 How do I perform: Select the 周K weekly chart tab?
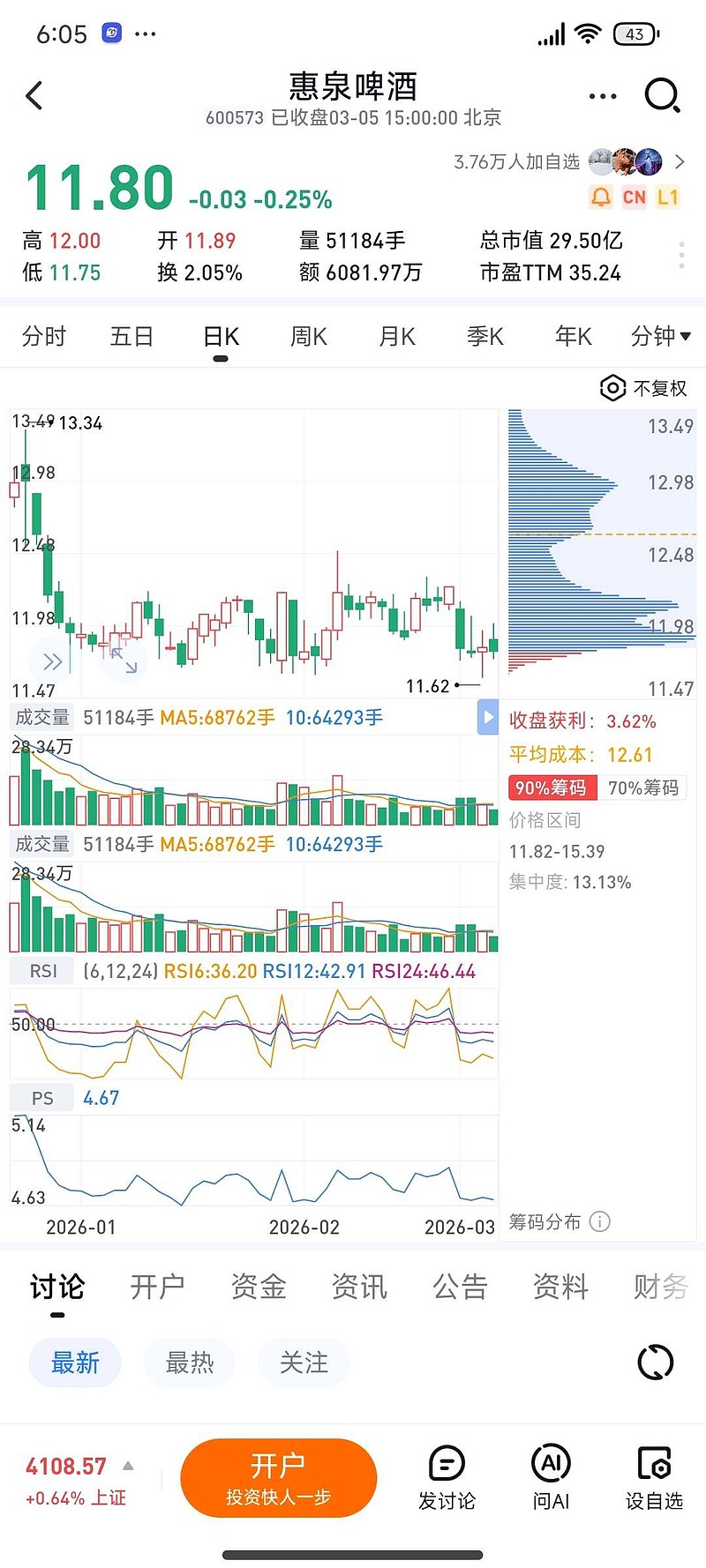309,336
